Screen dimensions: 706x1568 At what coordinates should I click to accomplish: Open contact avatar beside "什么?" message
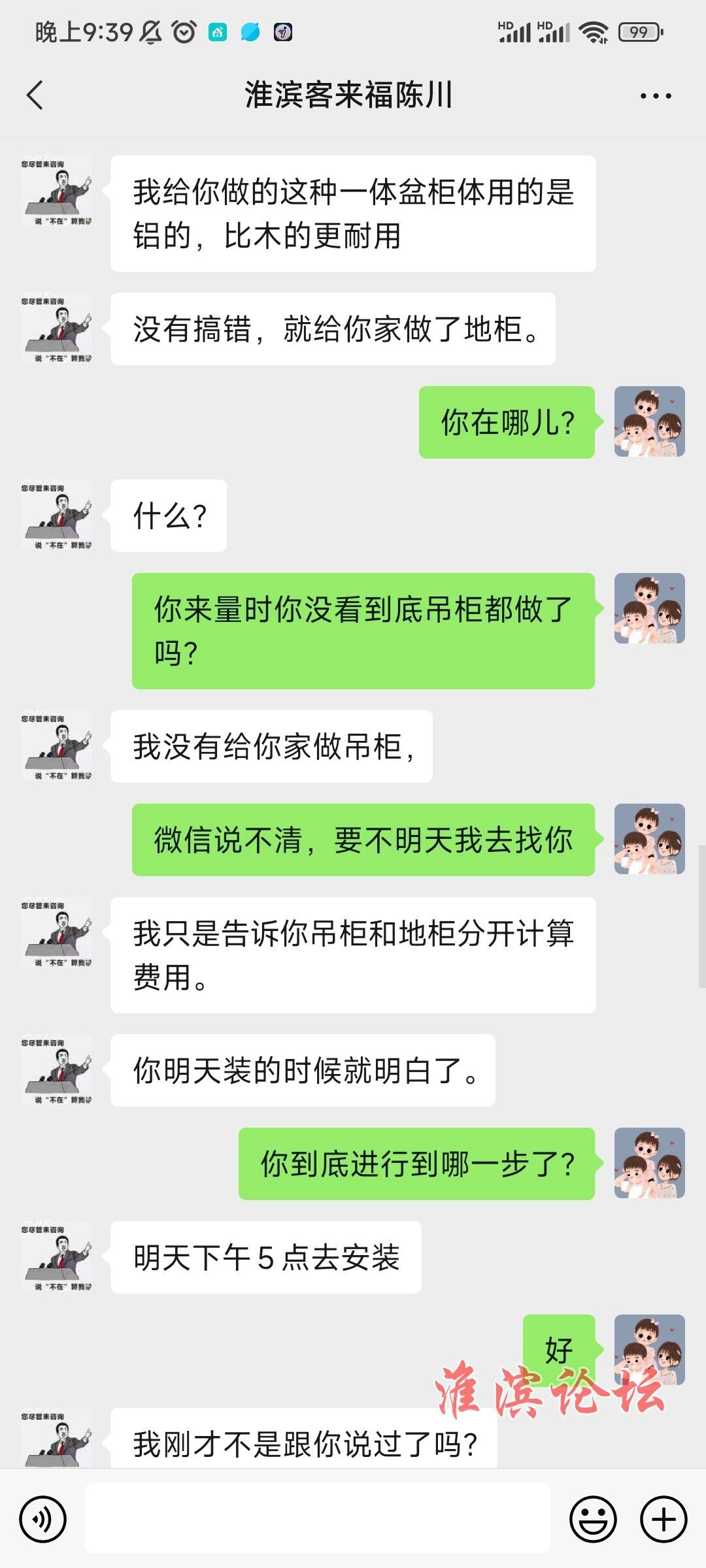tap(56, 516)
